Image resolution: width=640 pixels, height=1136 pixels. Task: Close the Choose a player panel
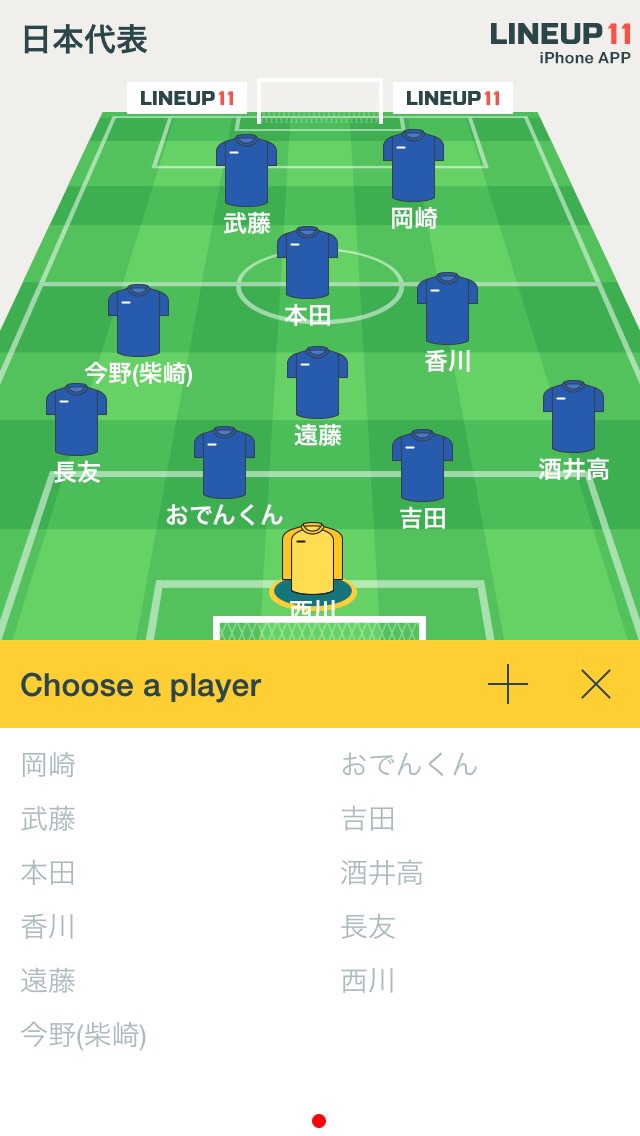[596, 684]
